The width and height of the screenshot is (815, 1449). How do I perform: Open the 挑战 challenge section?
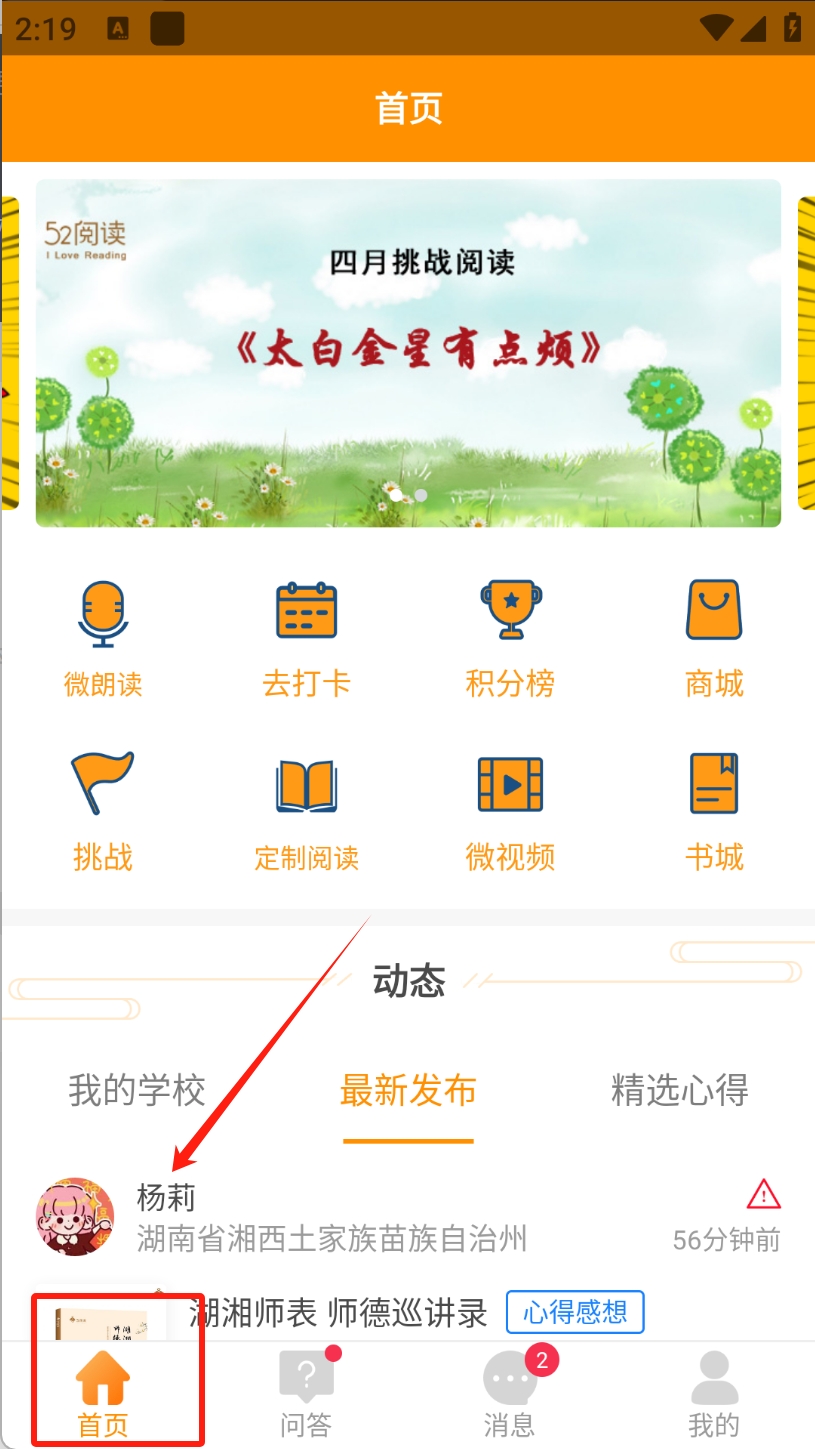103,810
